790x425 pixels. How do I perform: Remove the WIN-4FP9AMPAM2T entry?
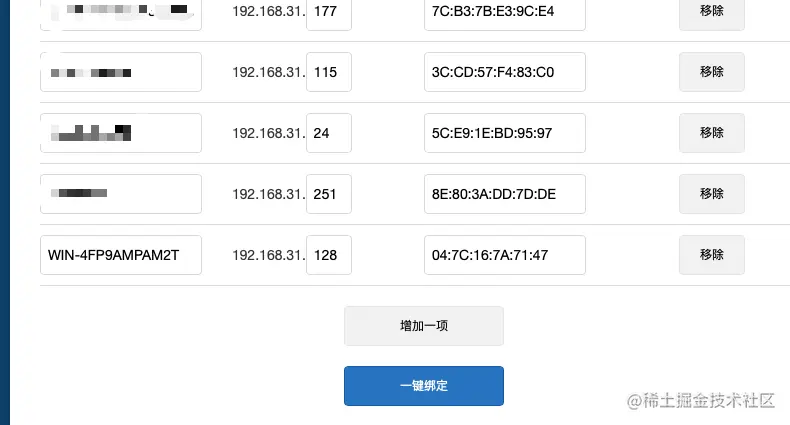[711, 255]
